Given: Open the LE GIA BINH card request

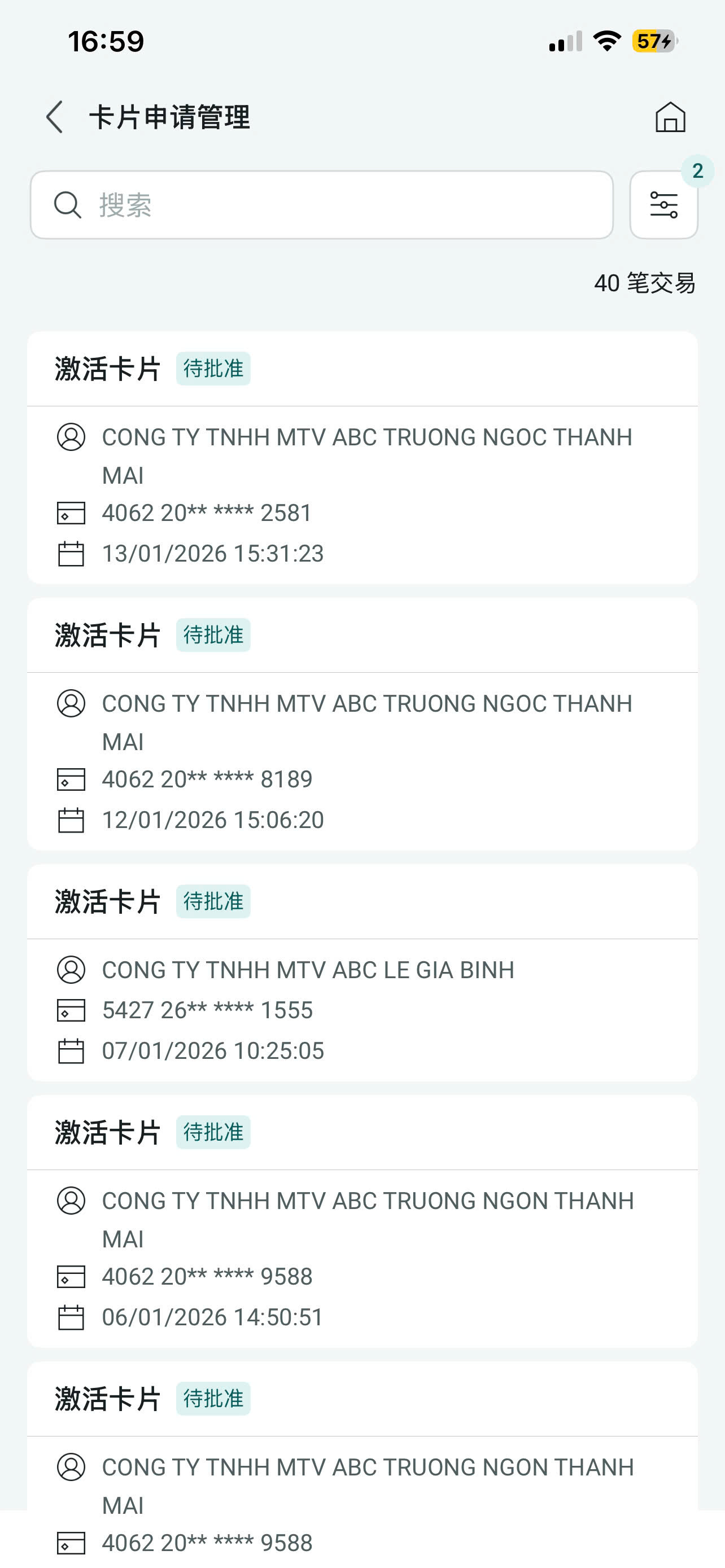Looking at the screenshot, I should (362, 973).
